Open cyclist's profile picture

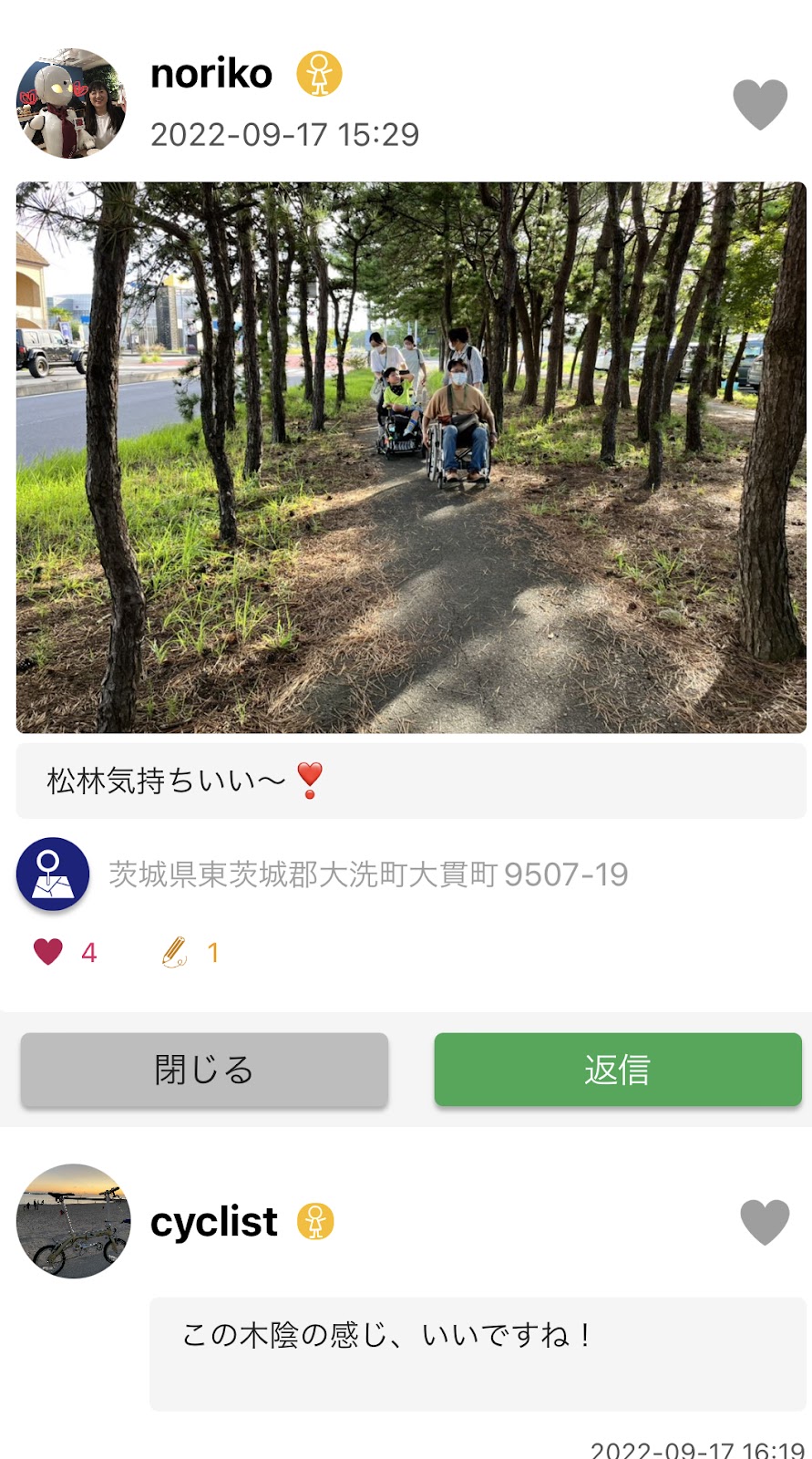74,1221
